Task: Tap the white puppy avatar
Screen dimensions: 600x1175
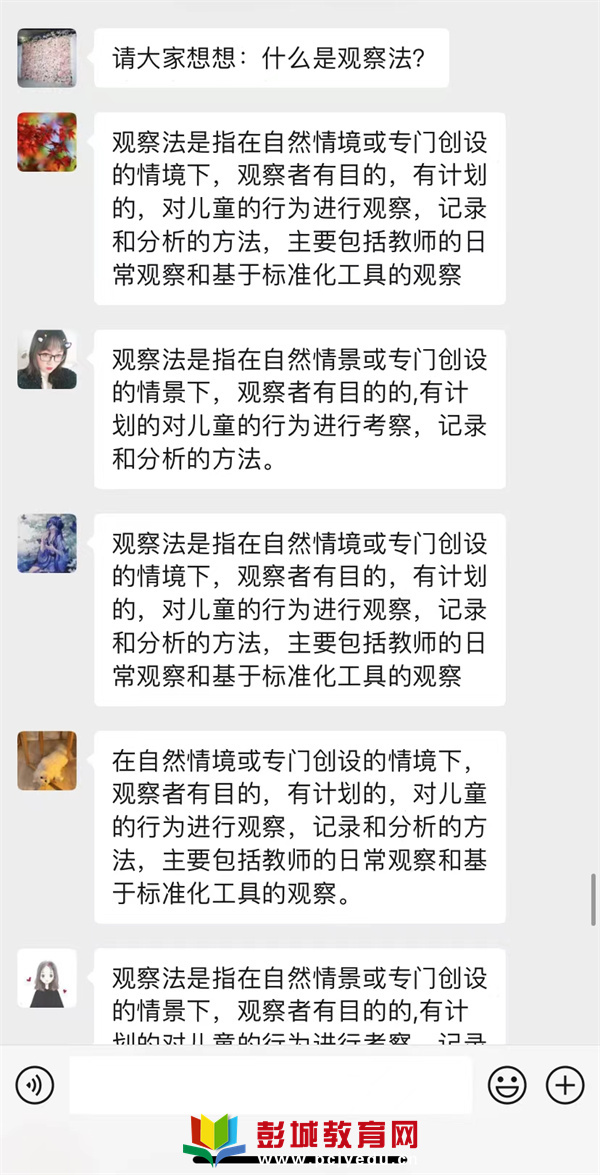Action: coord(47,760)
